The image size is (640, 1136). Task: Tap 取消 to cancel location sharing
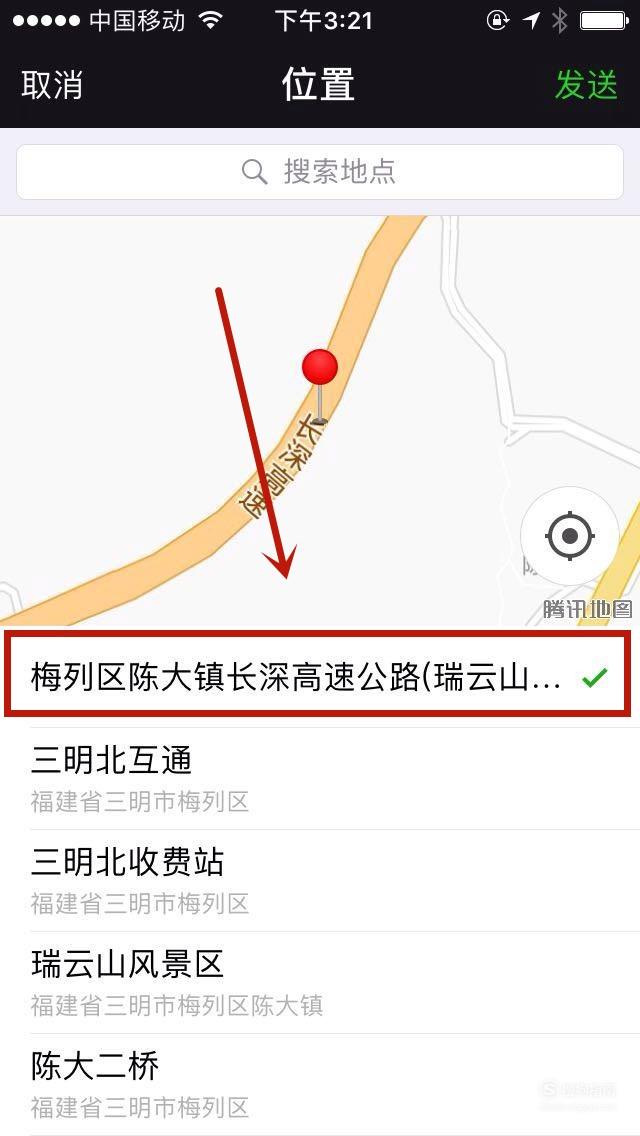click(51, 85)
